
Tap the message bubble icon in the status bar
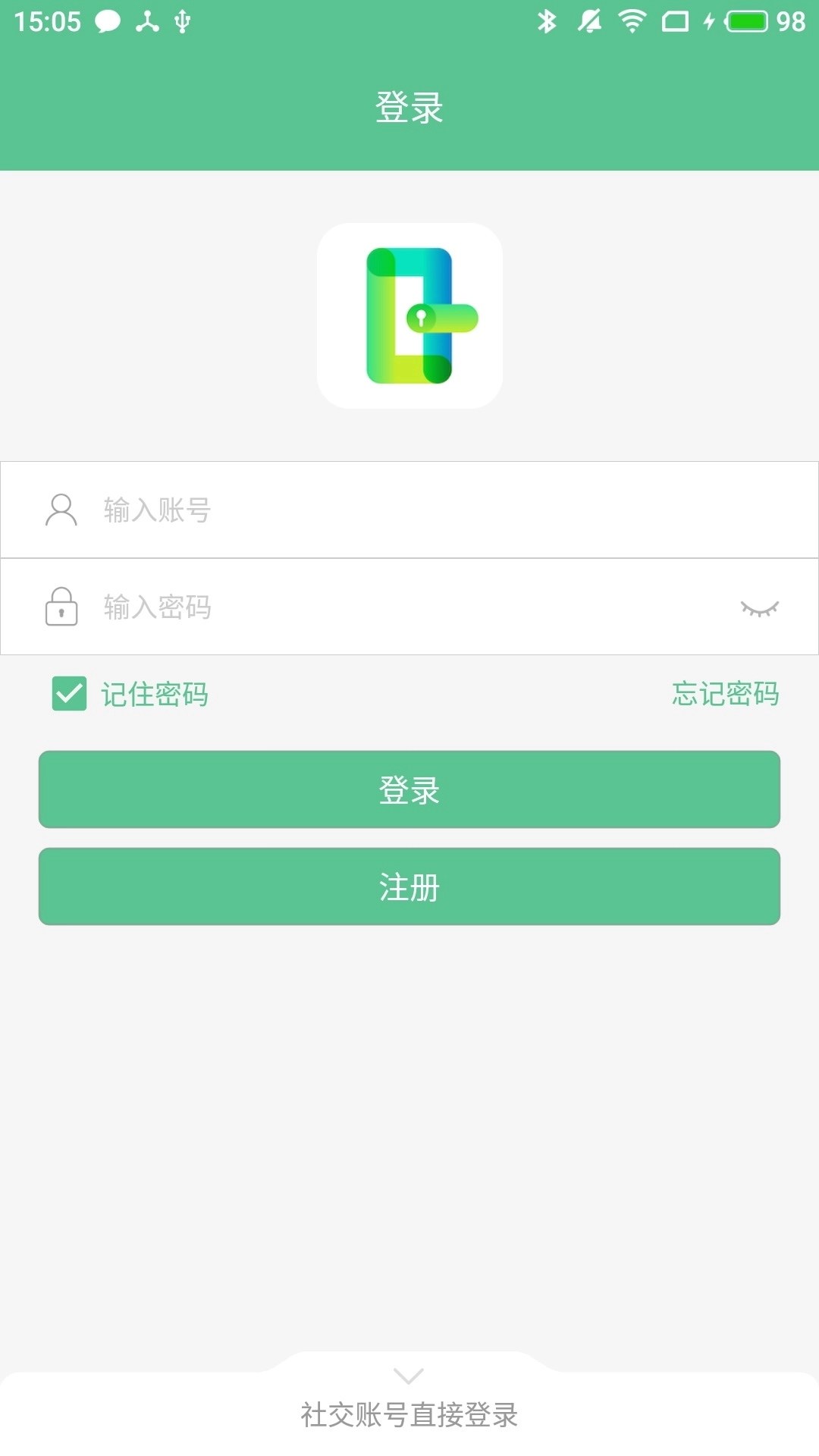(x=106, y=20)
